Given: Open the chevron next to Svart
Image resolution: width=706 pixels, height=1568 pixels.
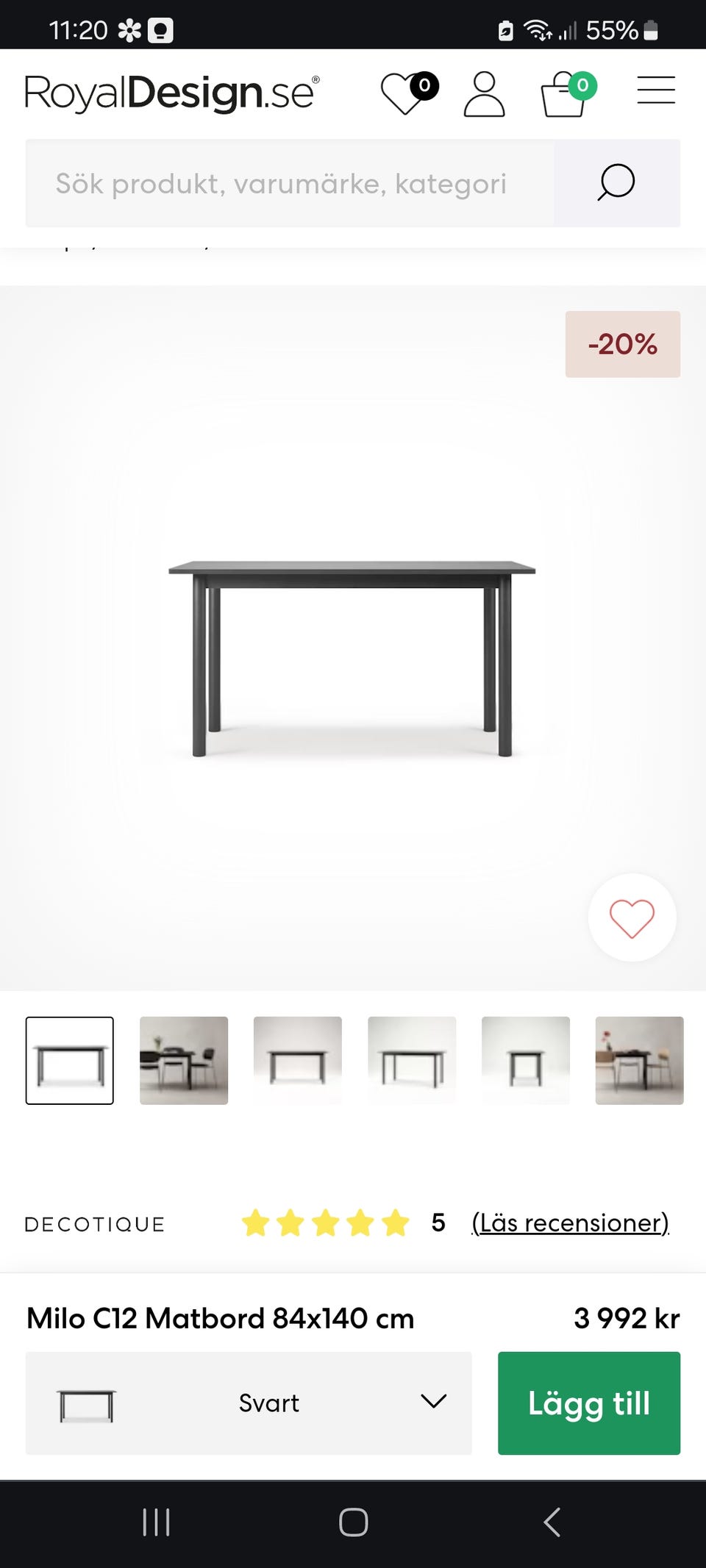Looking at the screenshot, I should [433, 1402].
